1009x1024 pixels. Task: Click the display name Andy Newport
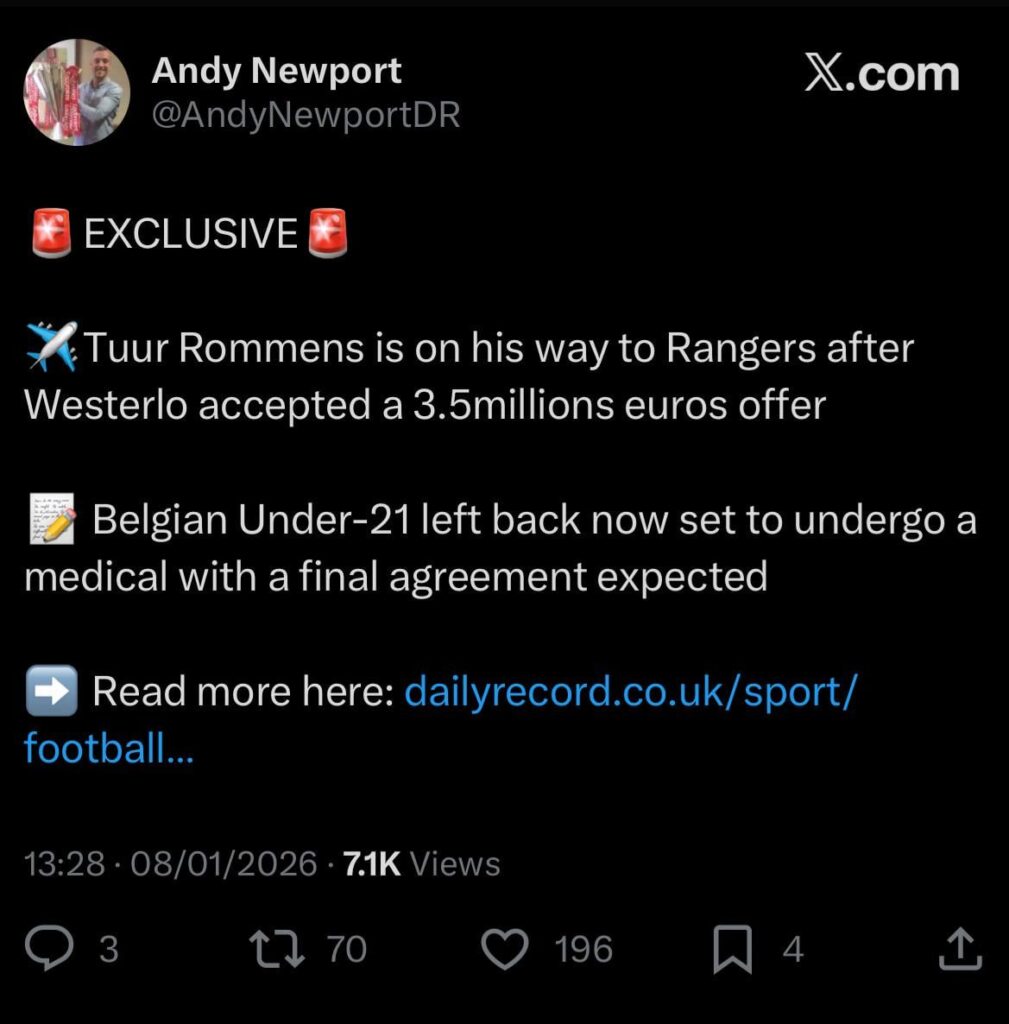(277, 69)
